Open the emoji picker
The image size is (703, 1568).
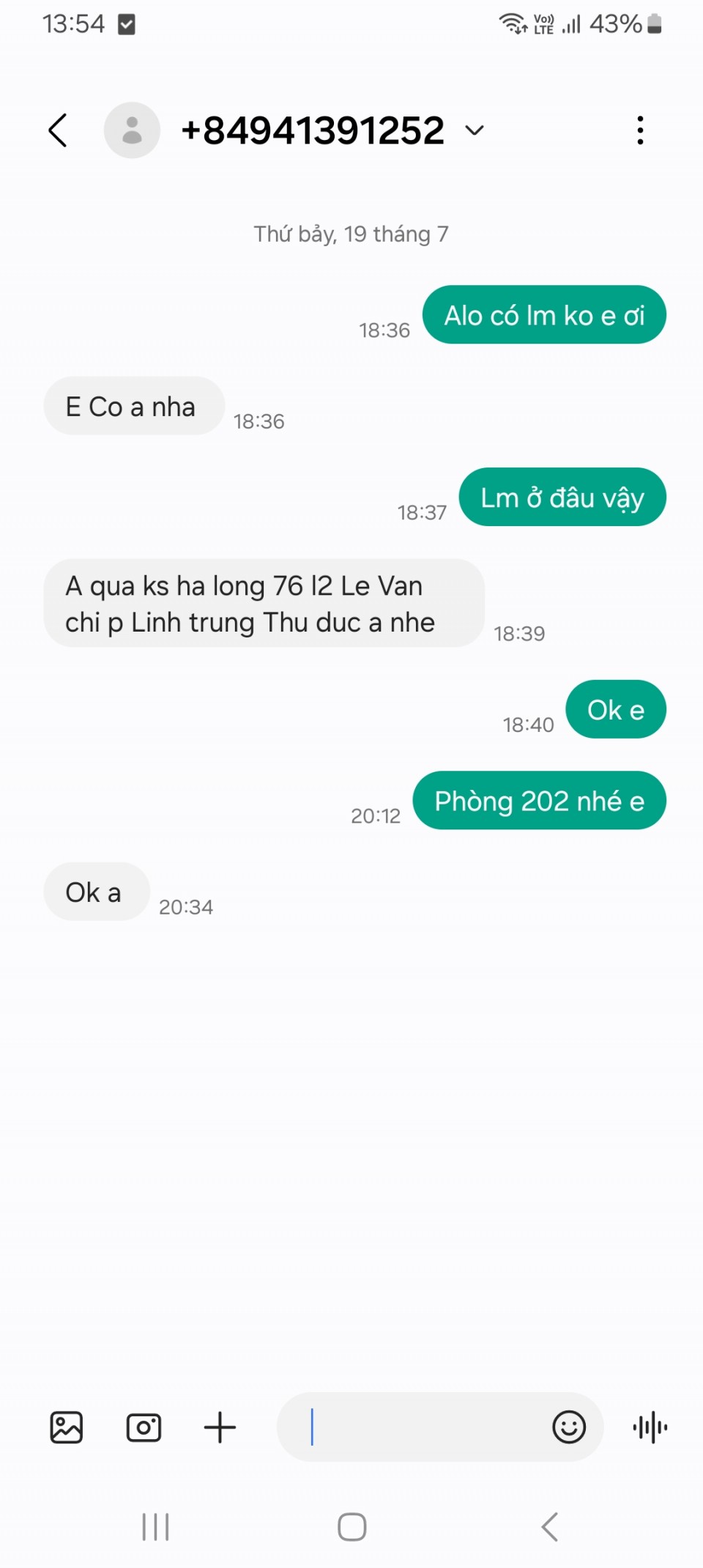click(569, 1427)
